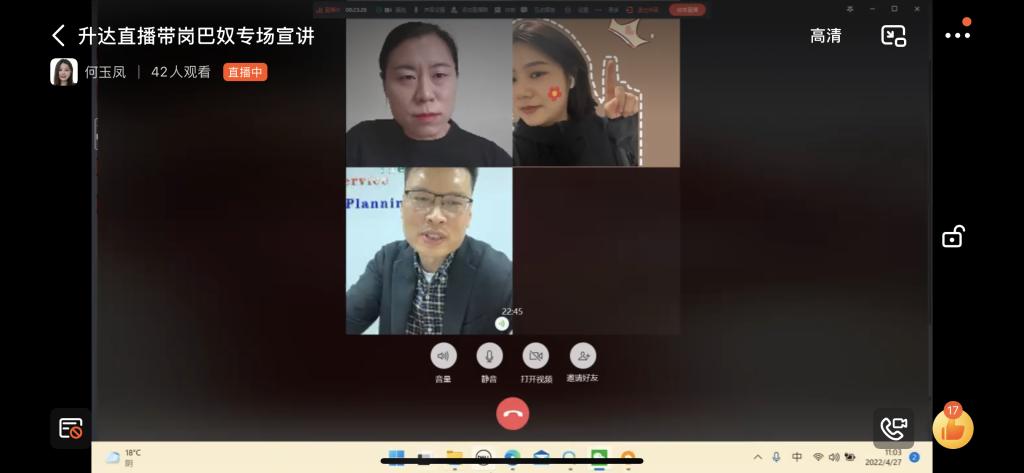Change video quality from 高清
The width and height of the screenshot is (1024, 473).
[825, 36]
